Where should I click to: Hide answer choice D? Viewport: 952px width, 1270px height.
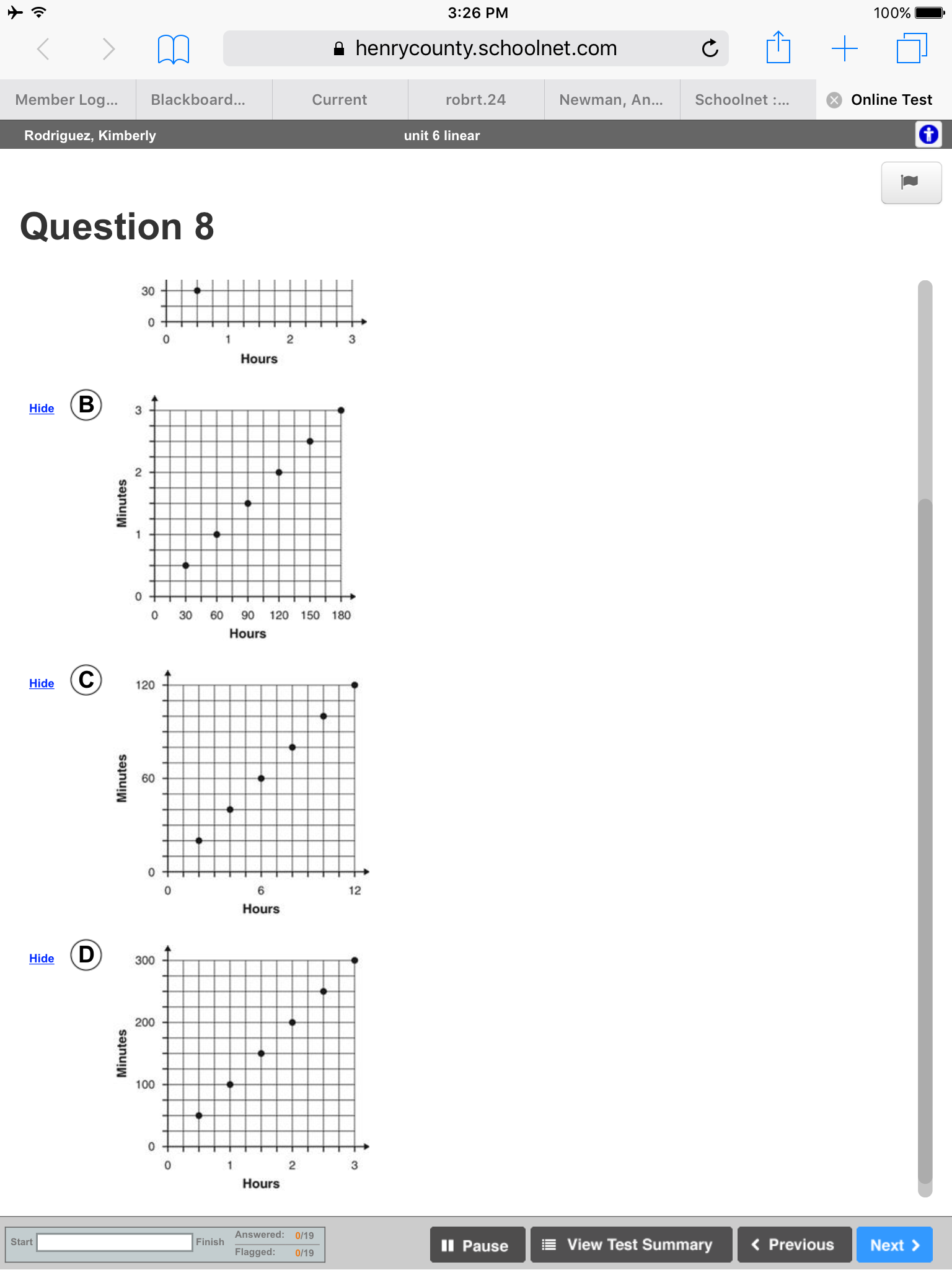(42, 958)
